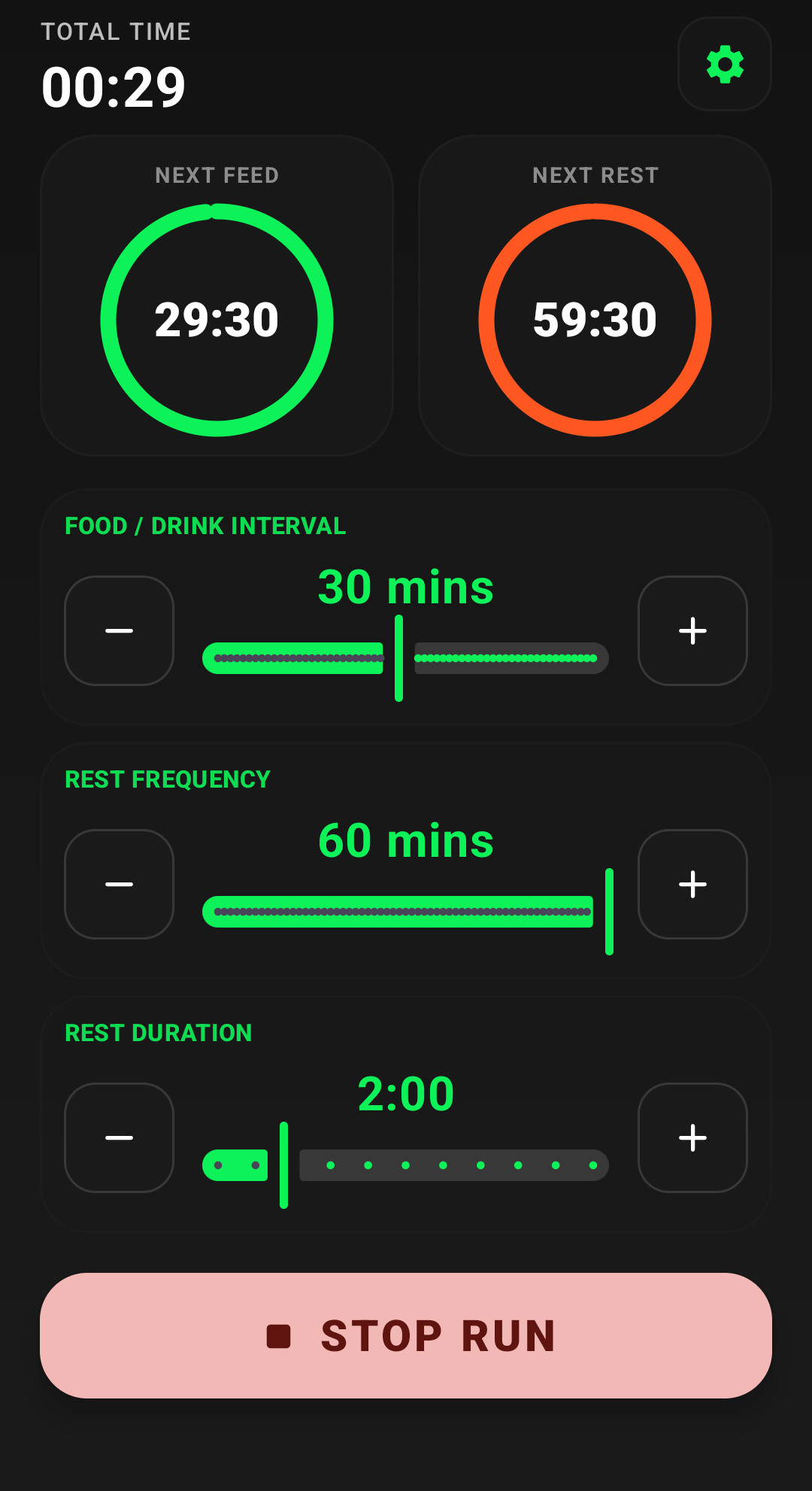This screenshot has height=1491, width=812.
Task: Tap the 30 mins interval value label
Action: coord(405,588)
